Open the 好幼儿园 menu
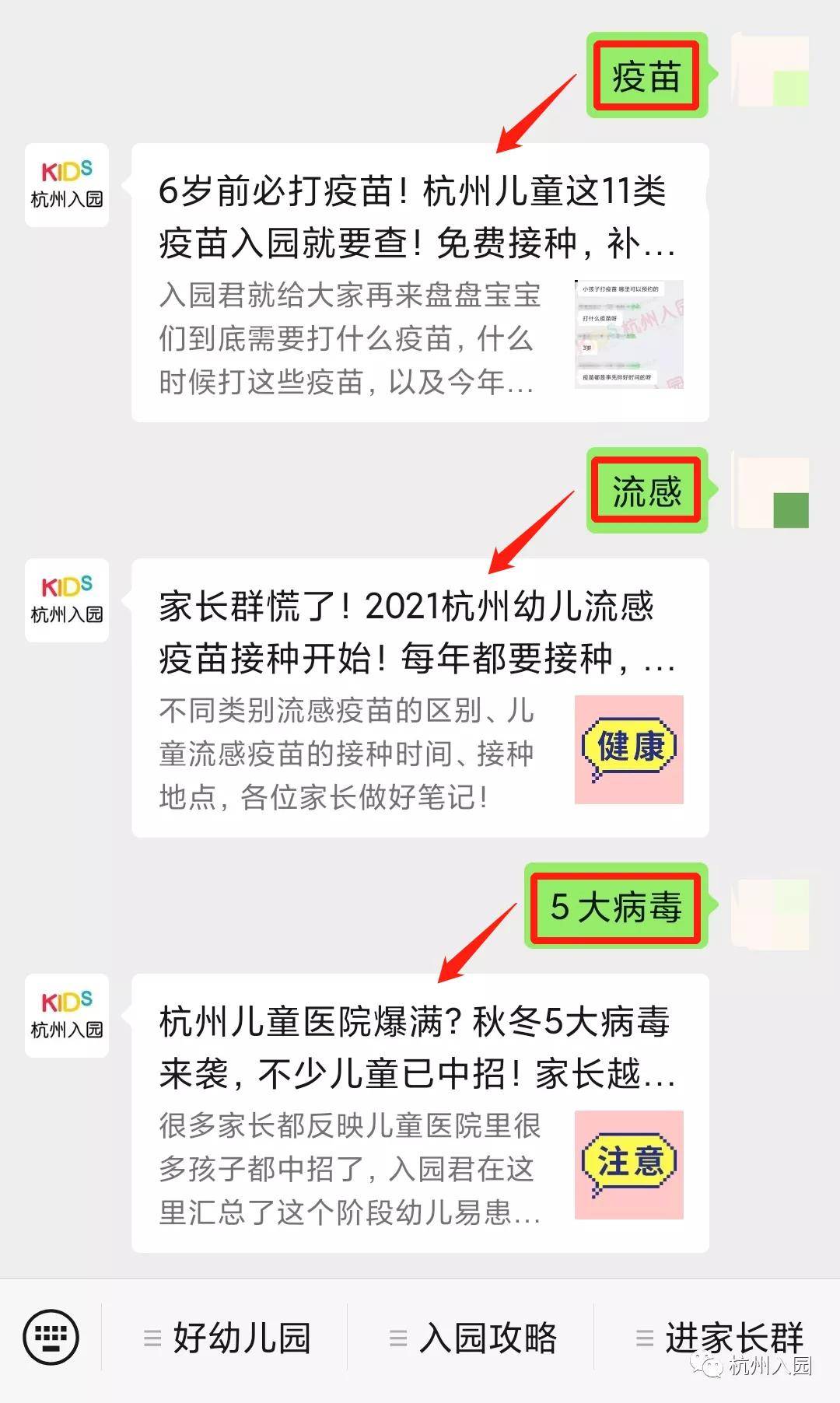 226,1338
